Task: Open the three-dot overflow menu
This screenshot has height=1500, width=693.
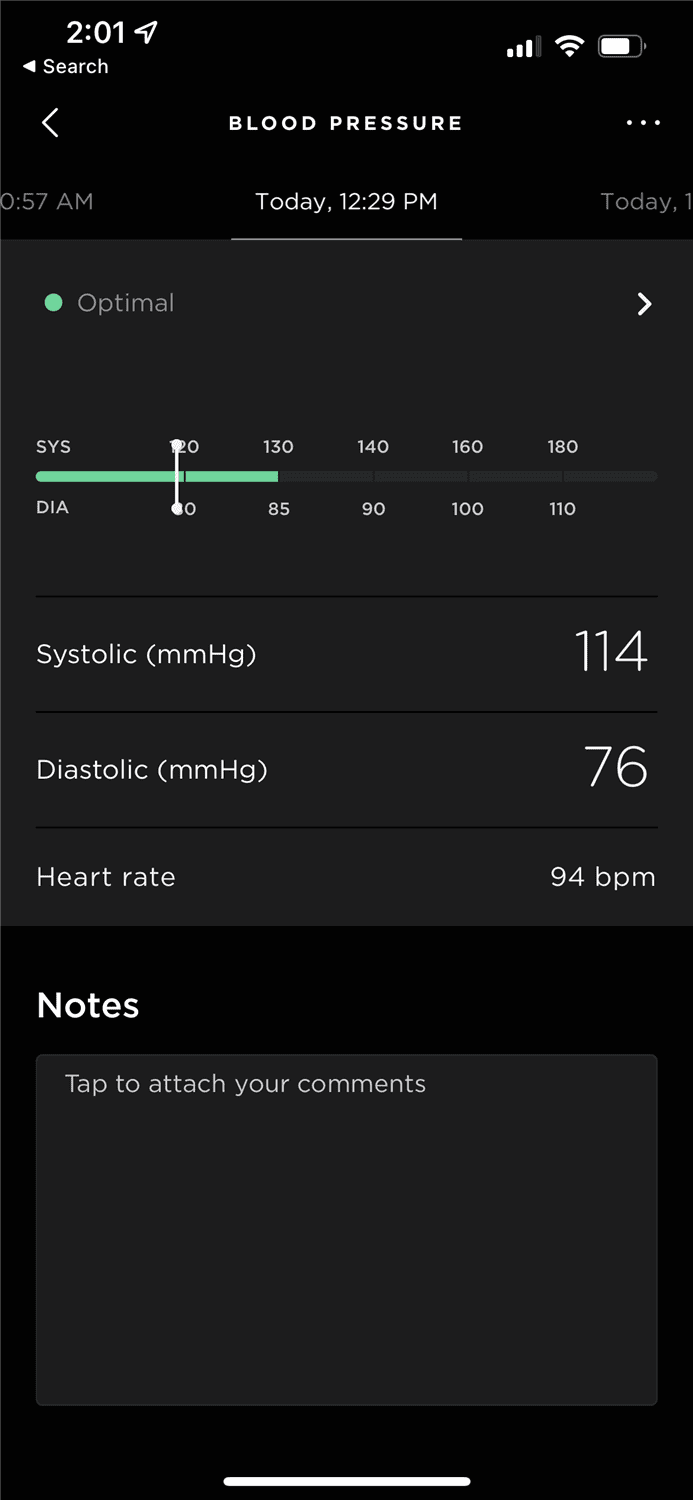Action: click(x=643, y=123)
